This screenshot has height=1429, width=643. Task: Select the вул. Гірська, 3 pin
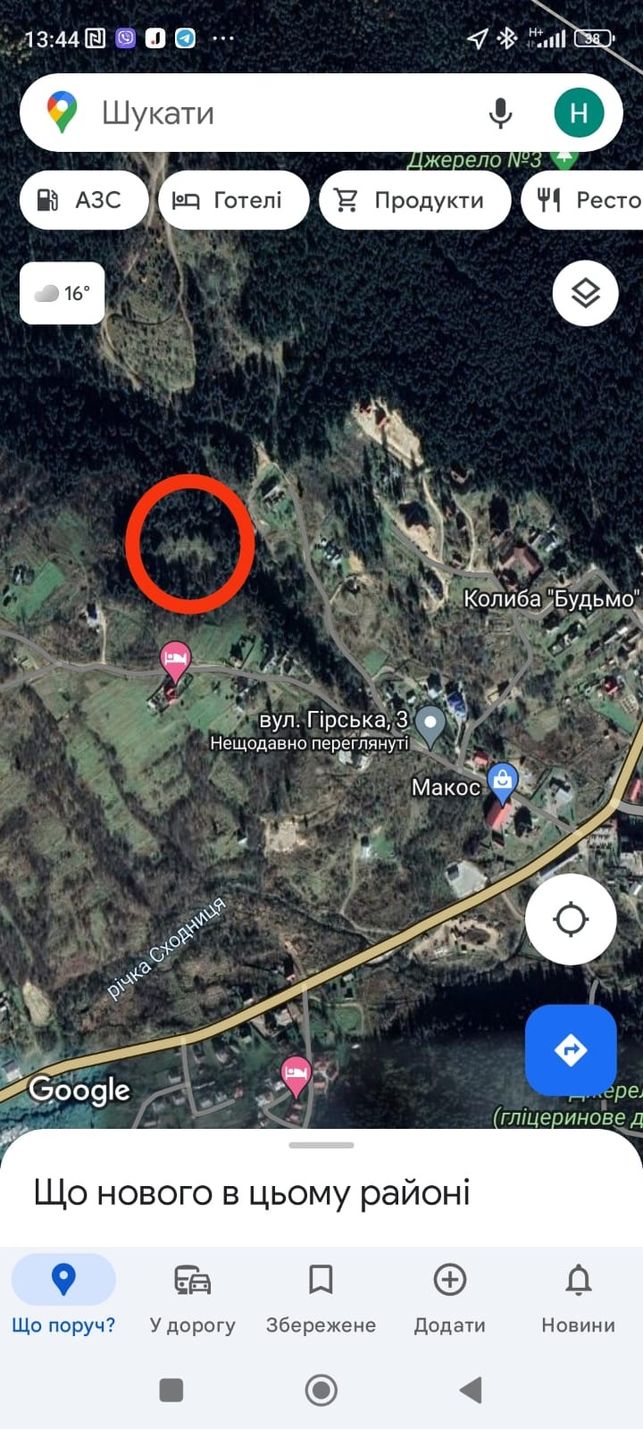click(x=431, y=727)
